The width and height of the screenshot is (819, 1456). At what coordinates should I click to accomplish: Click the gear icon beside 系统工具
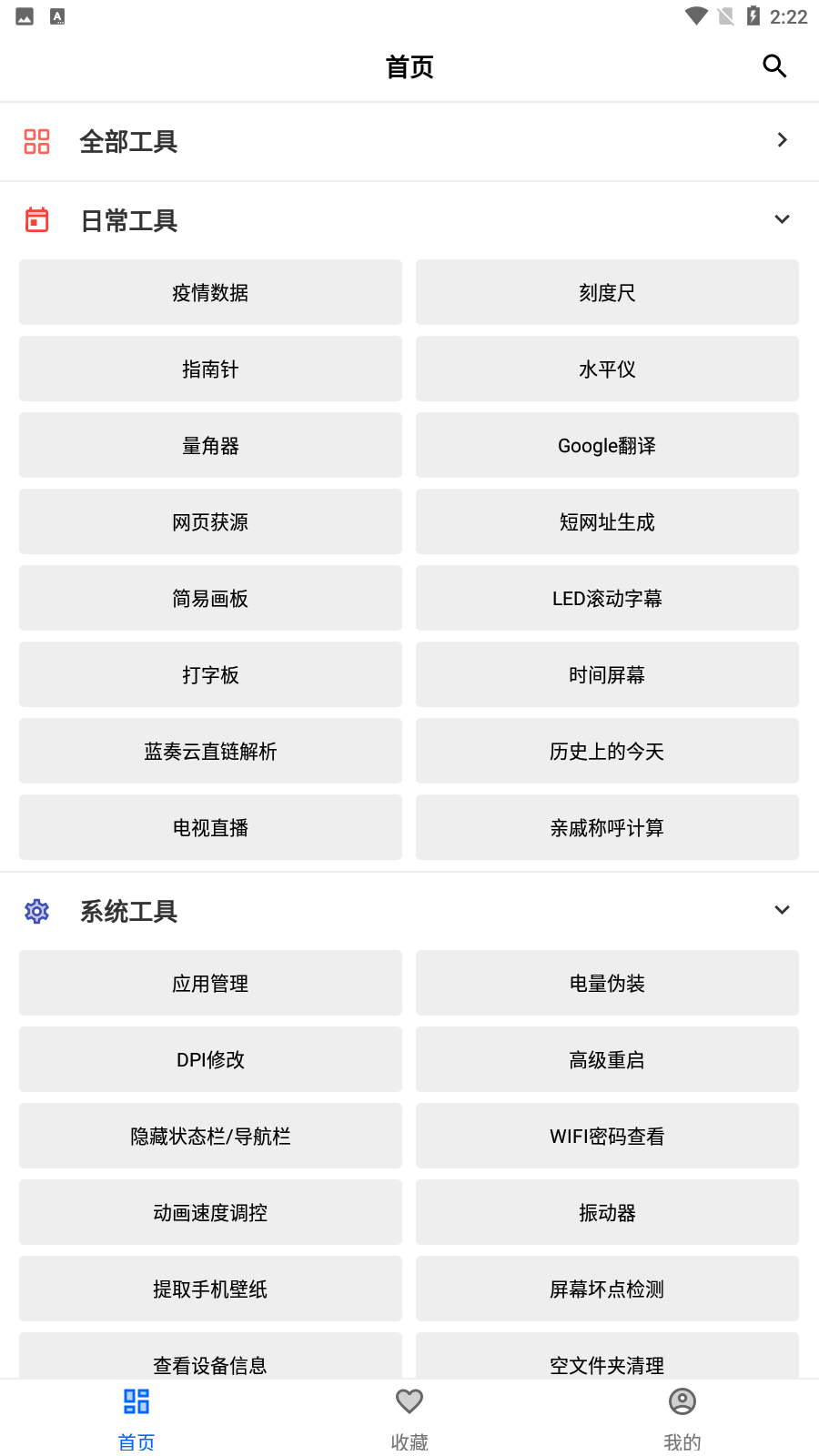36,911
